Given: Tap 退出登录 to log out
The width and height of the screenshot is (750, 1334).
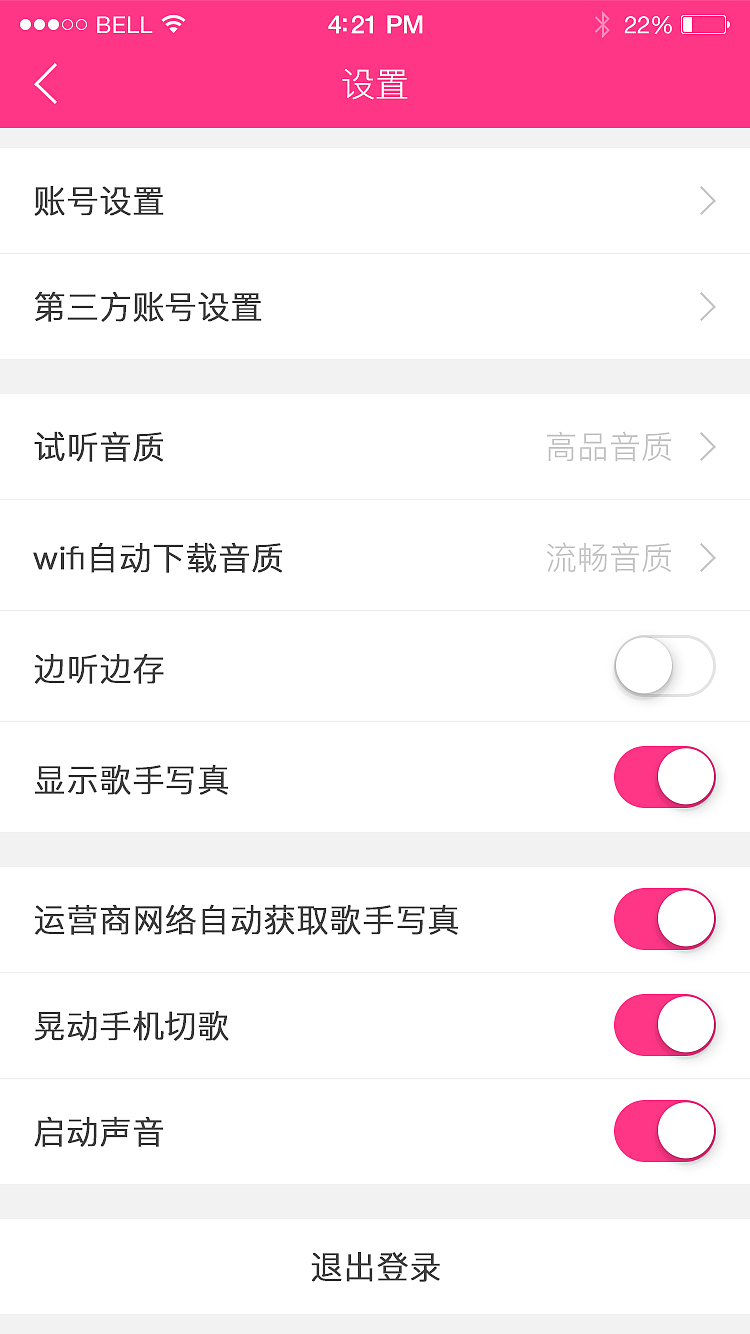Looking at the screenshot, I should 375,1267.
